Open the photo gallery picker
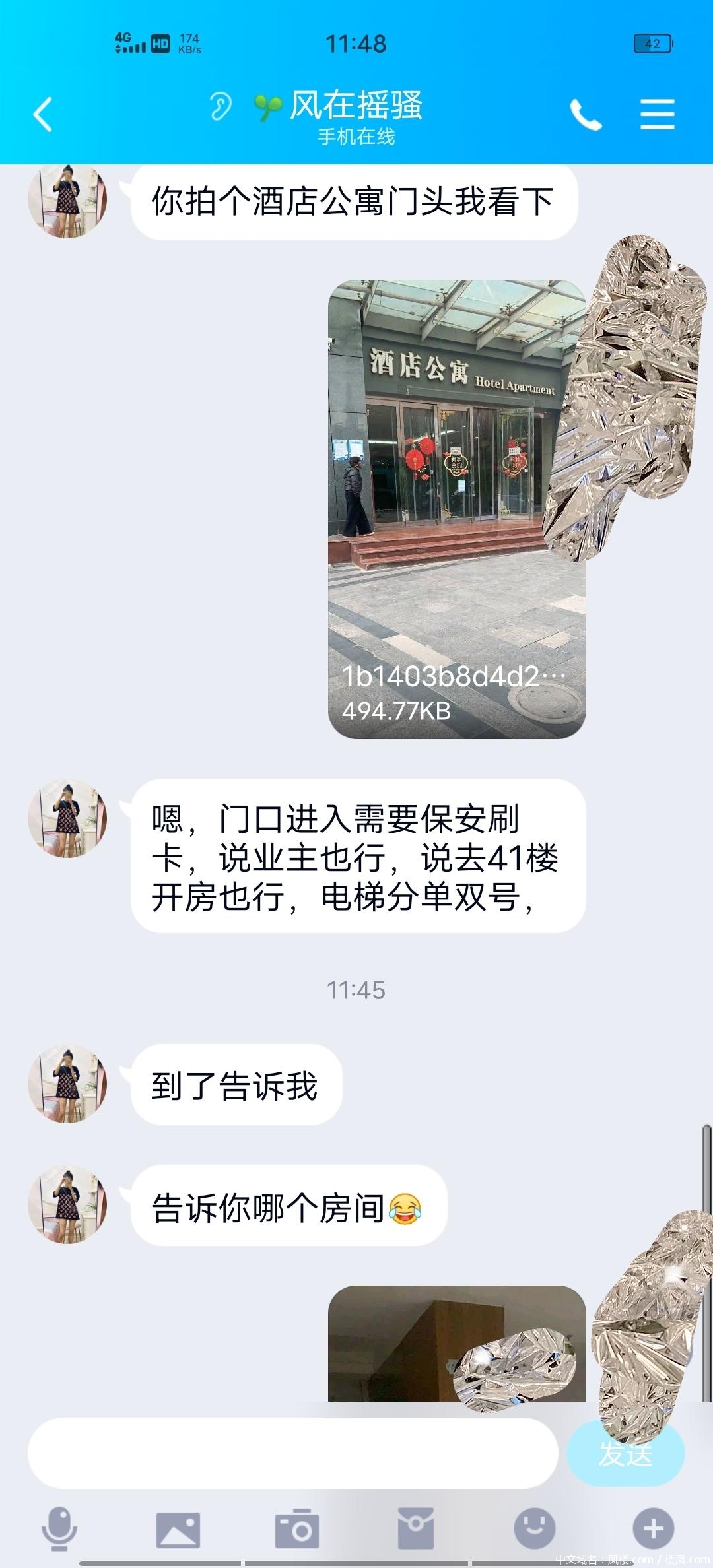The height and width of the screenshot is (1568, 713). [178, 1529]
